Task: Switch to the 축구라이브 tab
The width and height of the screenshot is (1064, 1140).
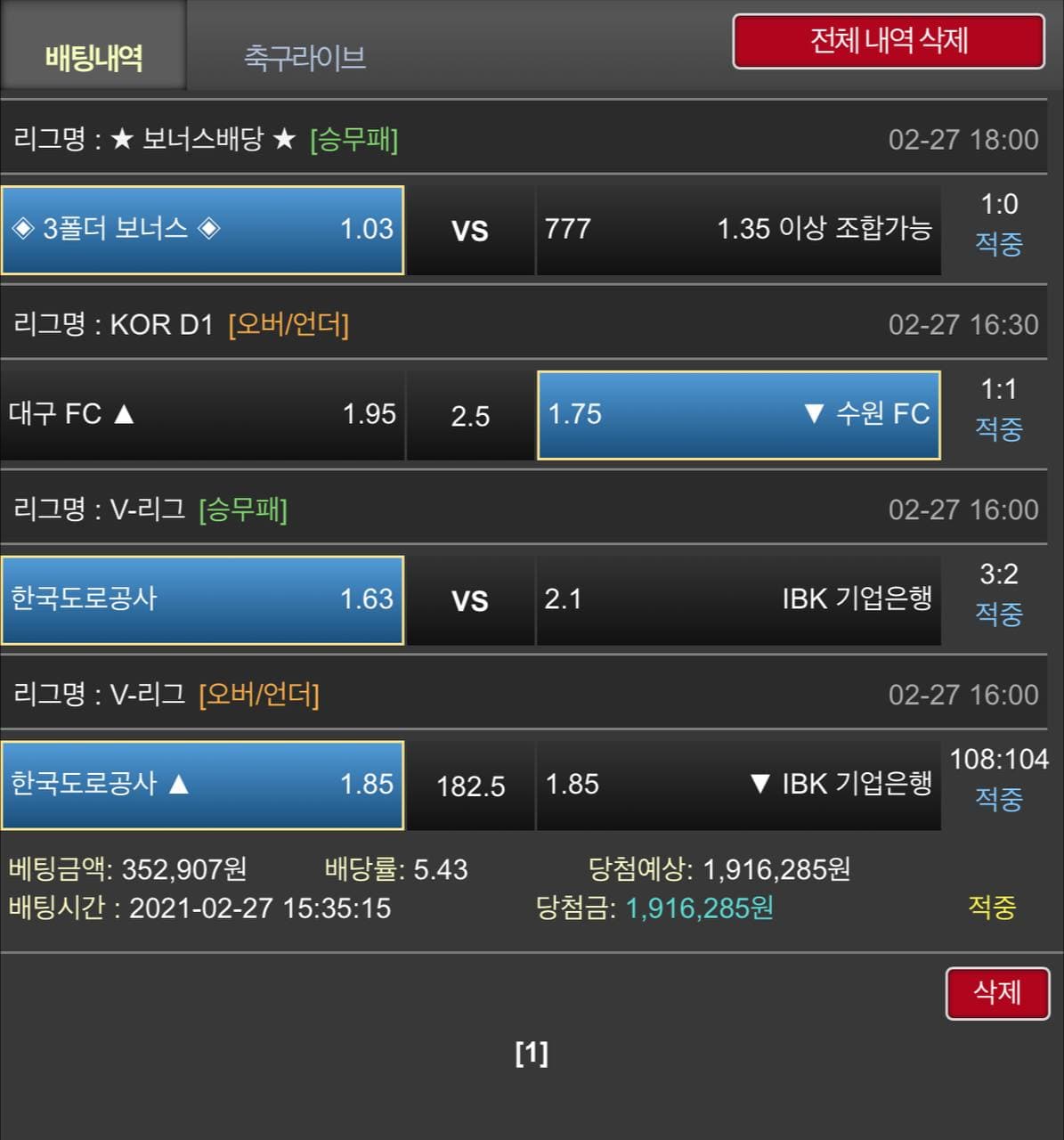Action: coord(305,57)
